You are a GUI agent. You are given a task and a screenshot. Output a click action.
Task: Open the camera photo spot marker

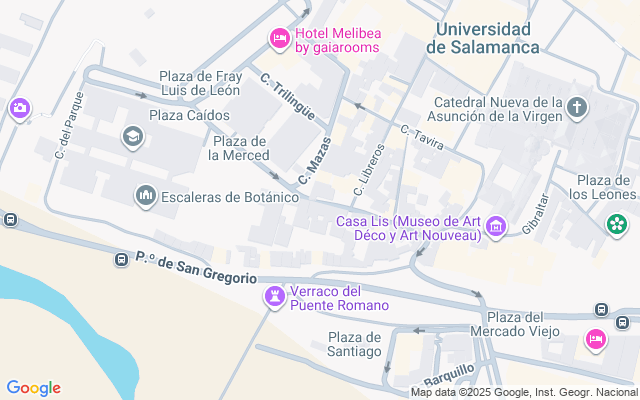point(19,108)
